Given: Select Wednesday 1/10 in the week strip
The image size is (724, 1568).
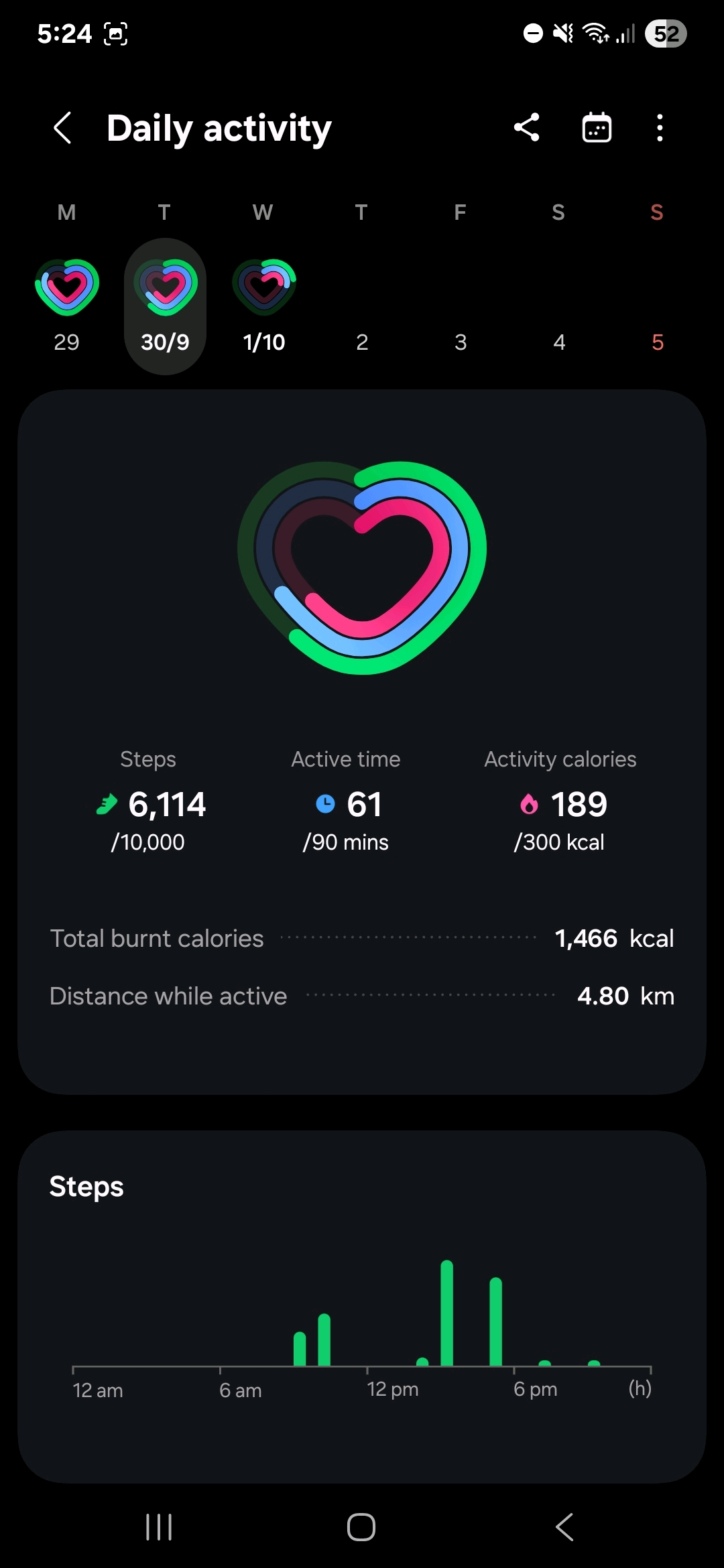Looking at the screenshot, I should (x=263, y=305).
